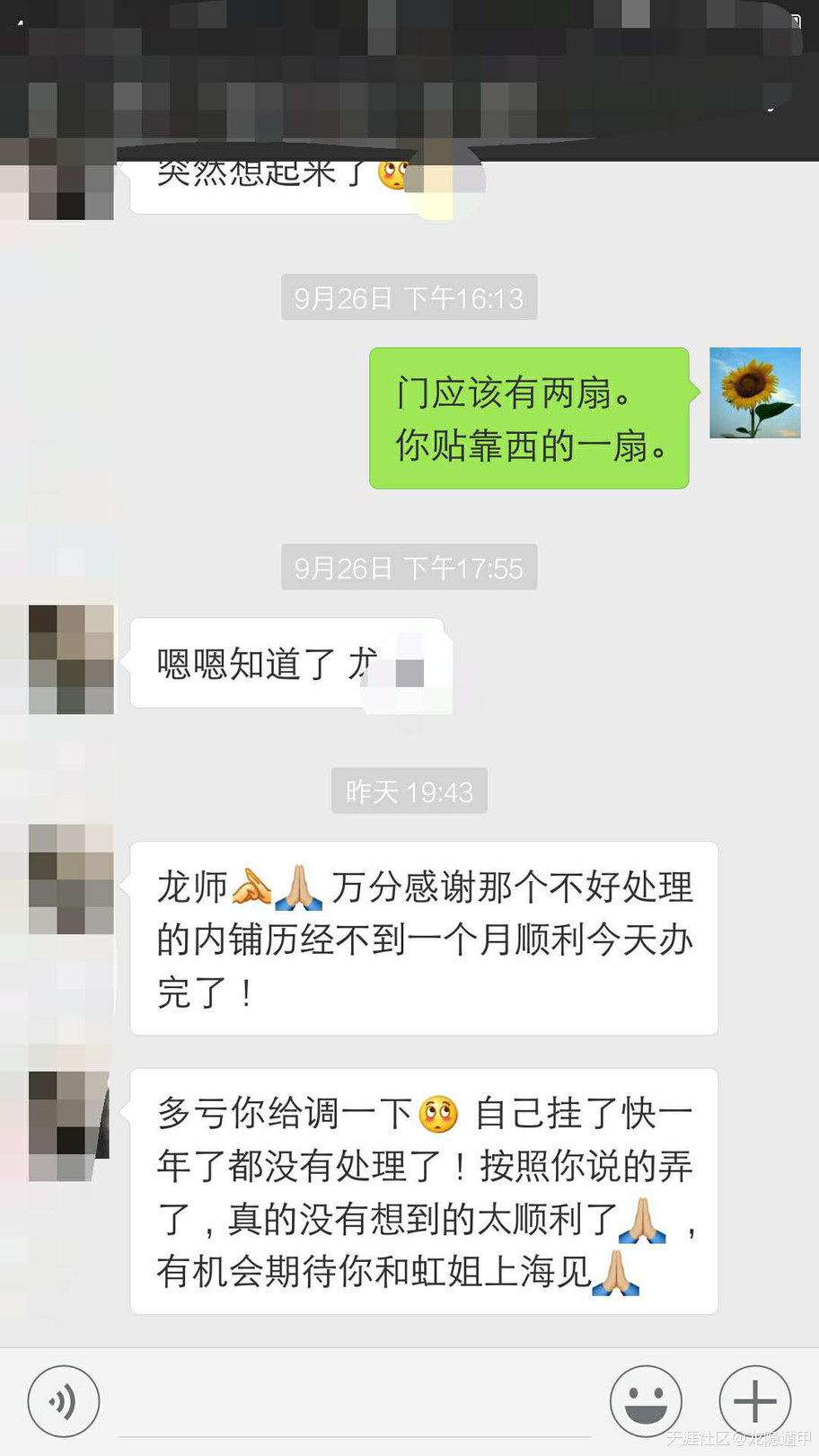The image size is (819, 1456).
Task: Open the plus attachment menu
Action: click(754, 1401)
